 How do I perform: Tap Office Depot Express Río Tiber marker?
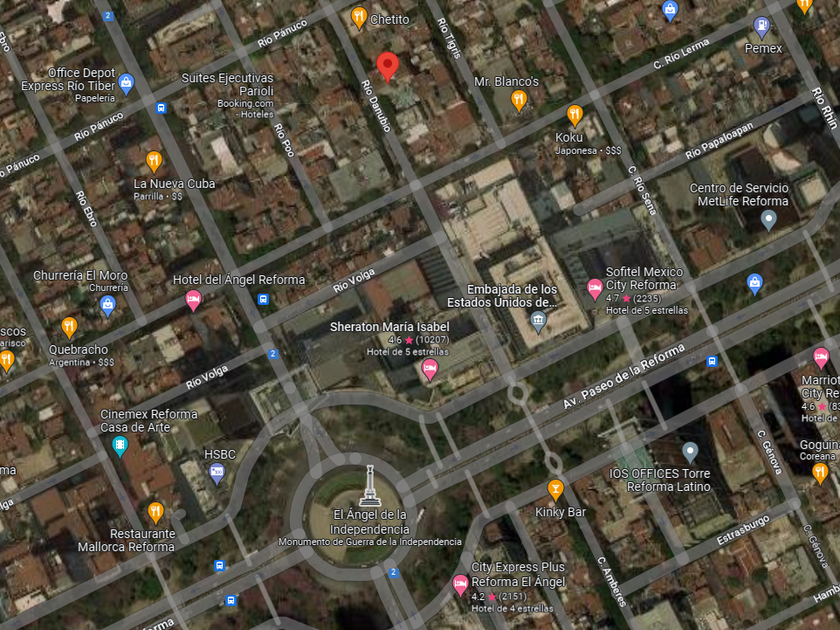(126, 84)
